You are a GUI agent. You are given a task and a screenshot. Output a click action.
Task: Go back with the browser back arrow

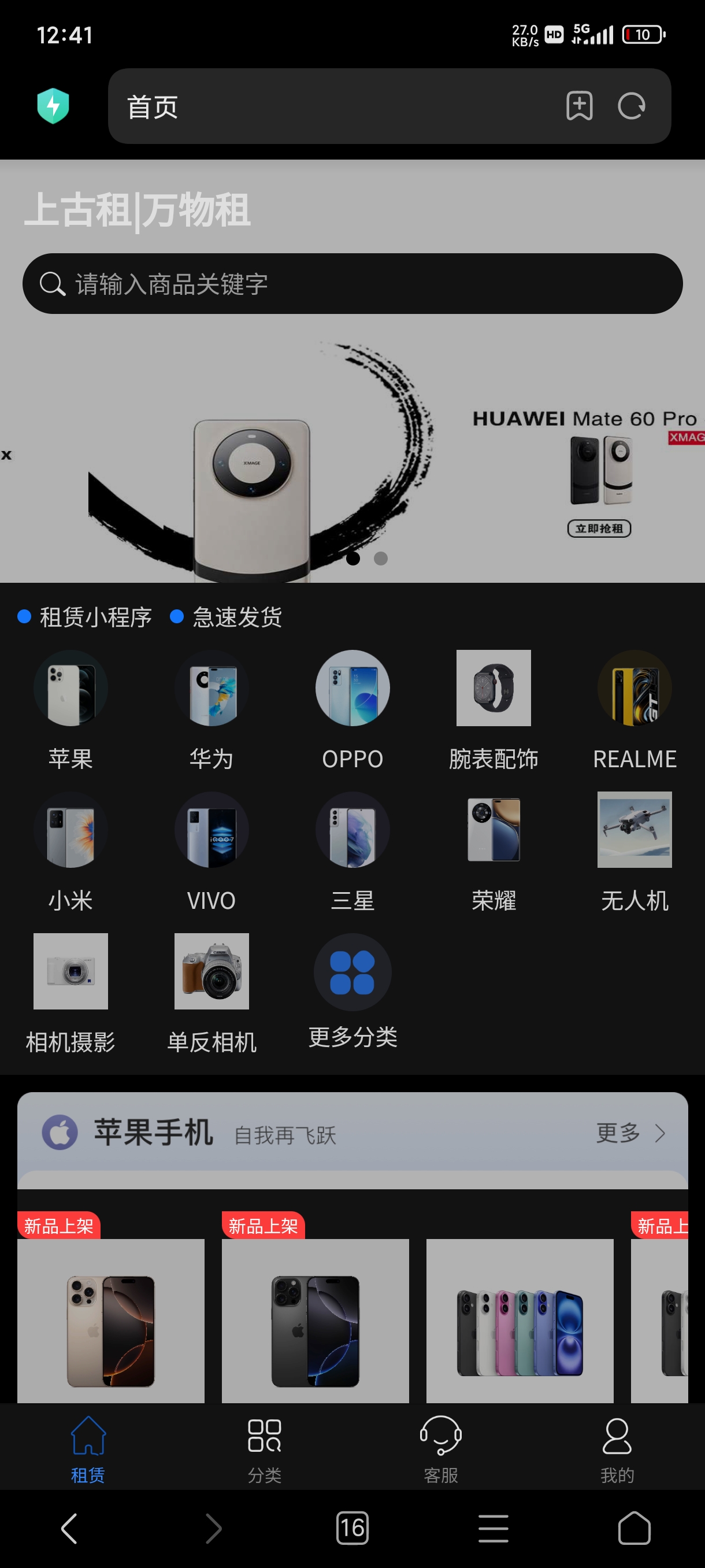coord(69,1528)
